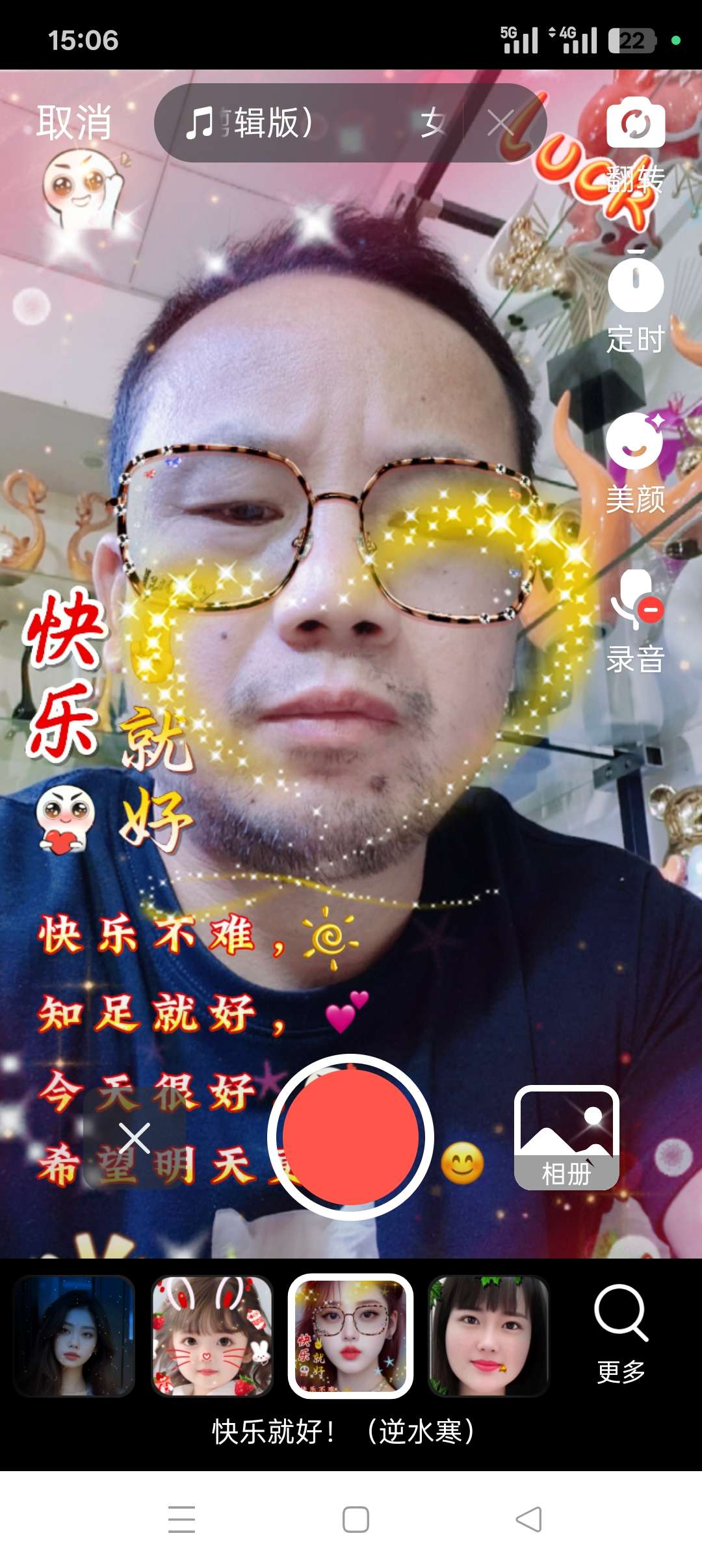Remove the selected music track
The width and height of the screenshot is (702, 1568).
tap(501, 123)
